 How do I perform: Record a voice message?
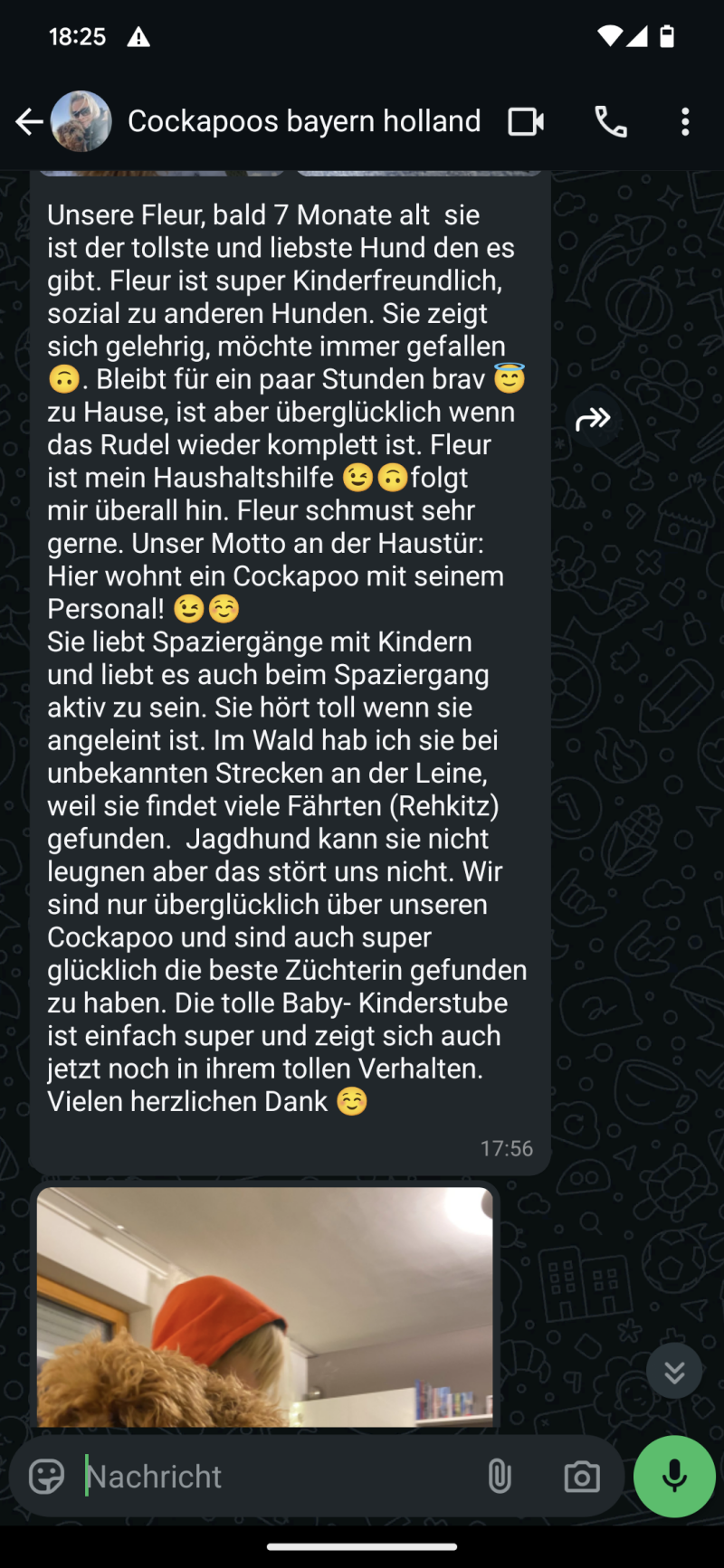pos(674,1477)
